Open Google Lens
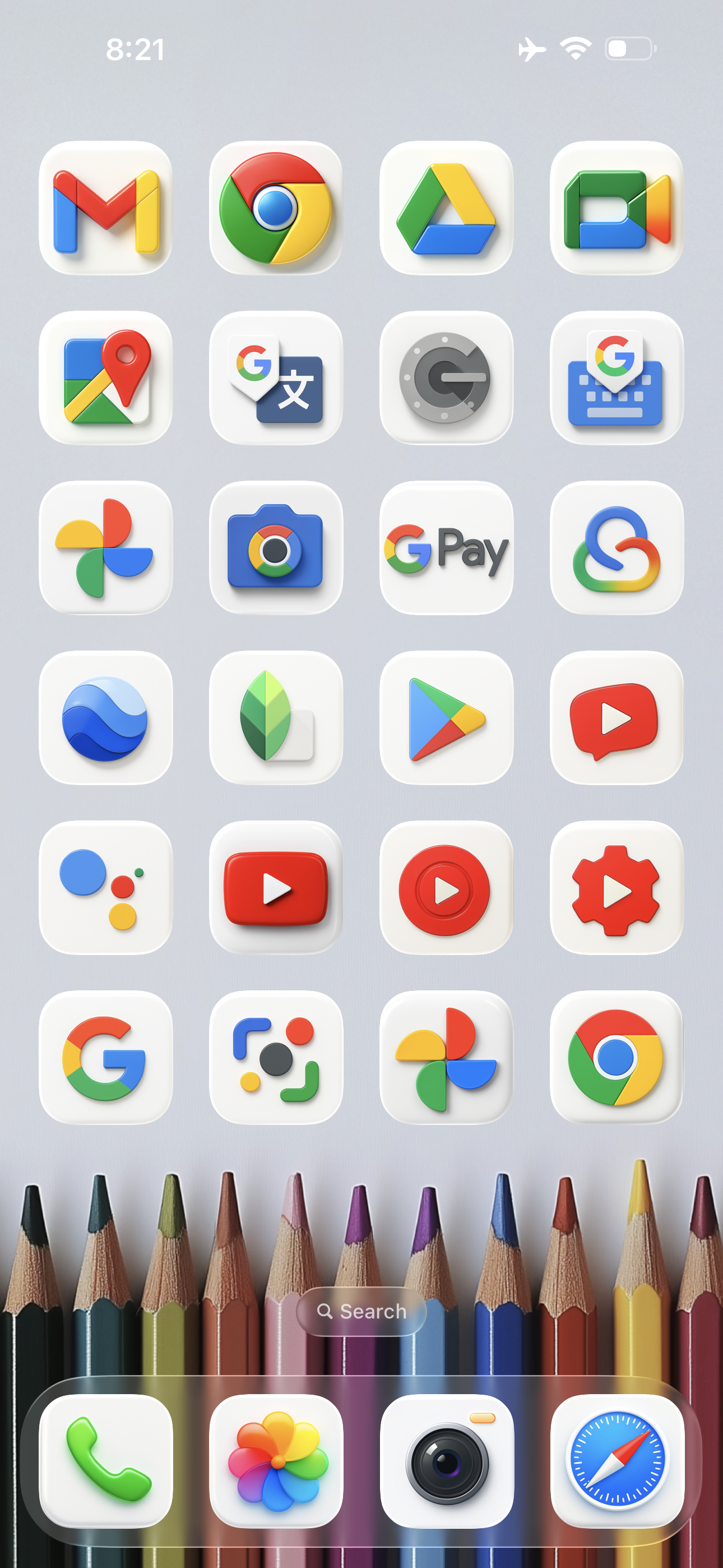 click(276, 1057)
